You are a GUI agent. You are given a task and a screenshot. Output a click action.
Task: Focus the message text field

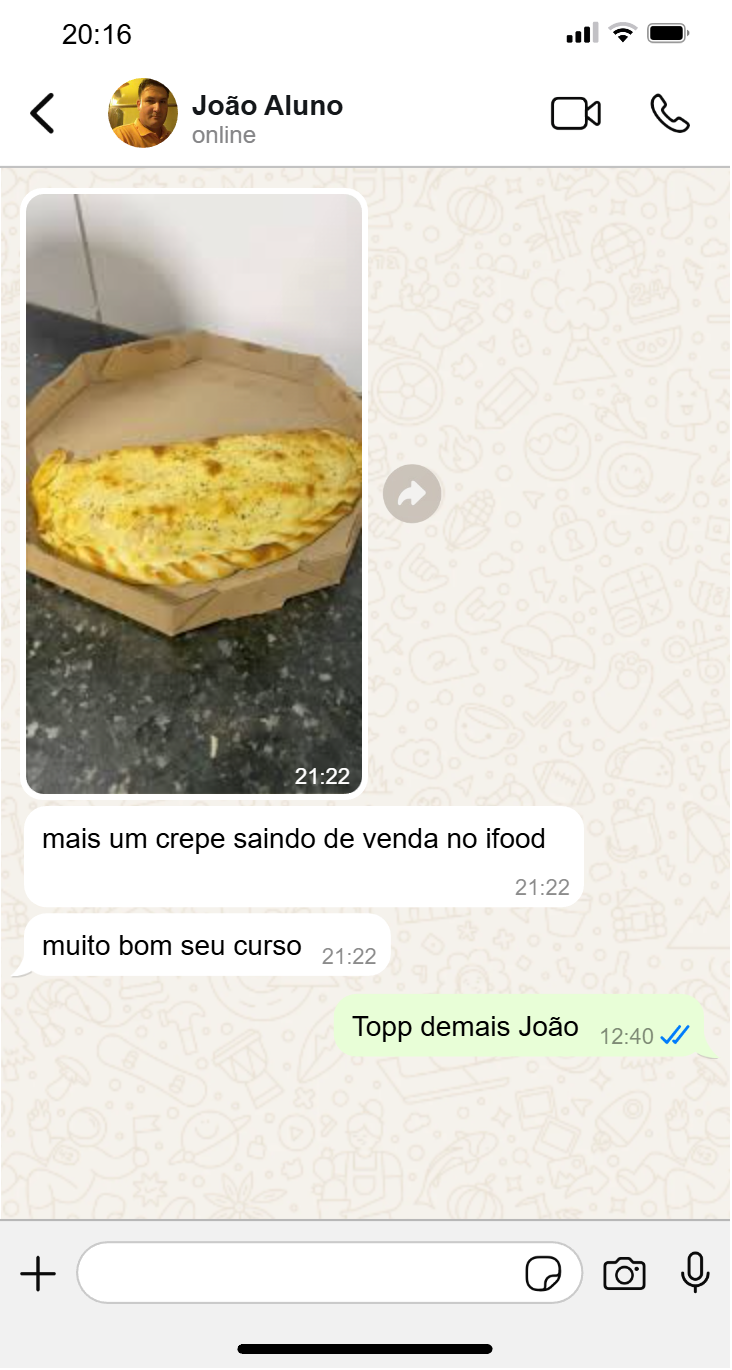pyautogui.click(x=300, y=1273)
